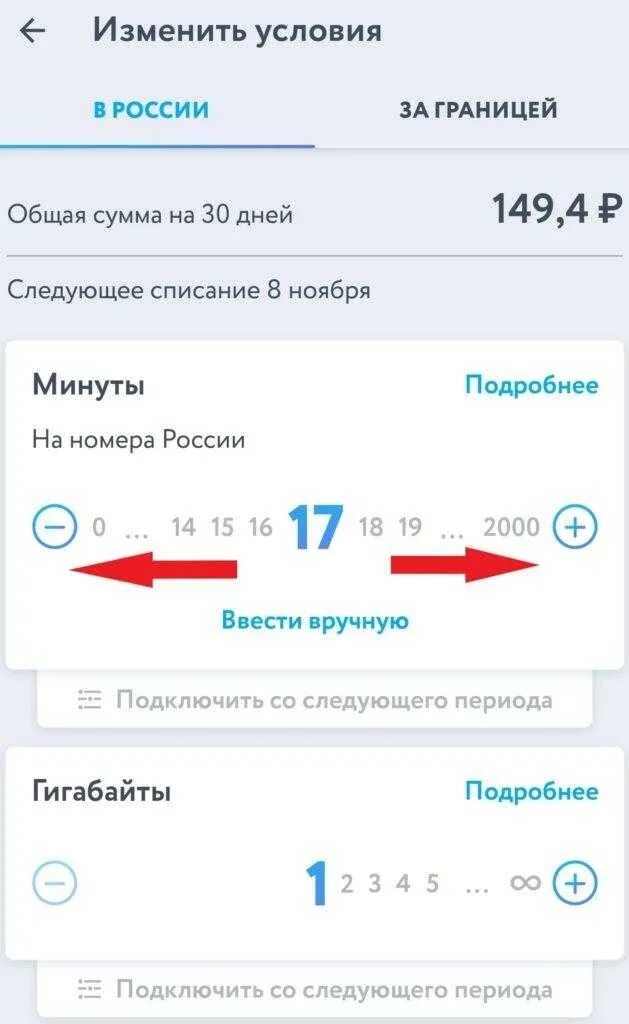
Task: Choose 5 gigabytes on the scale
Action: click(432, 884)
